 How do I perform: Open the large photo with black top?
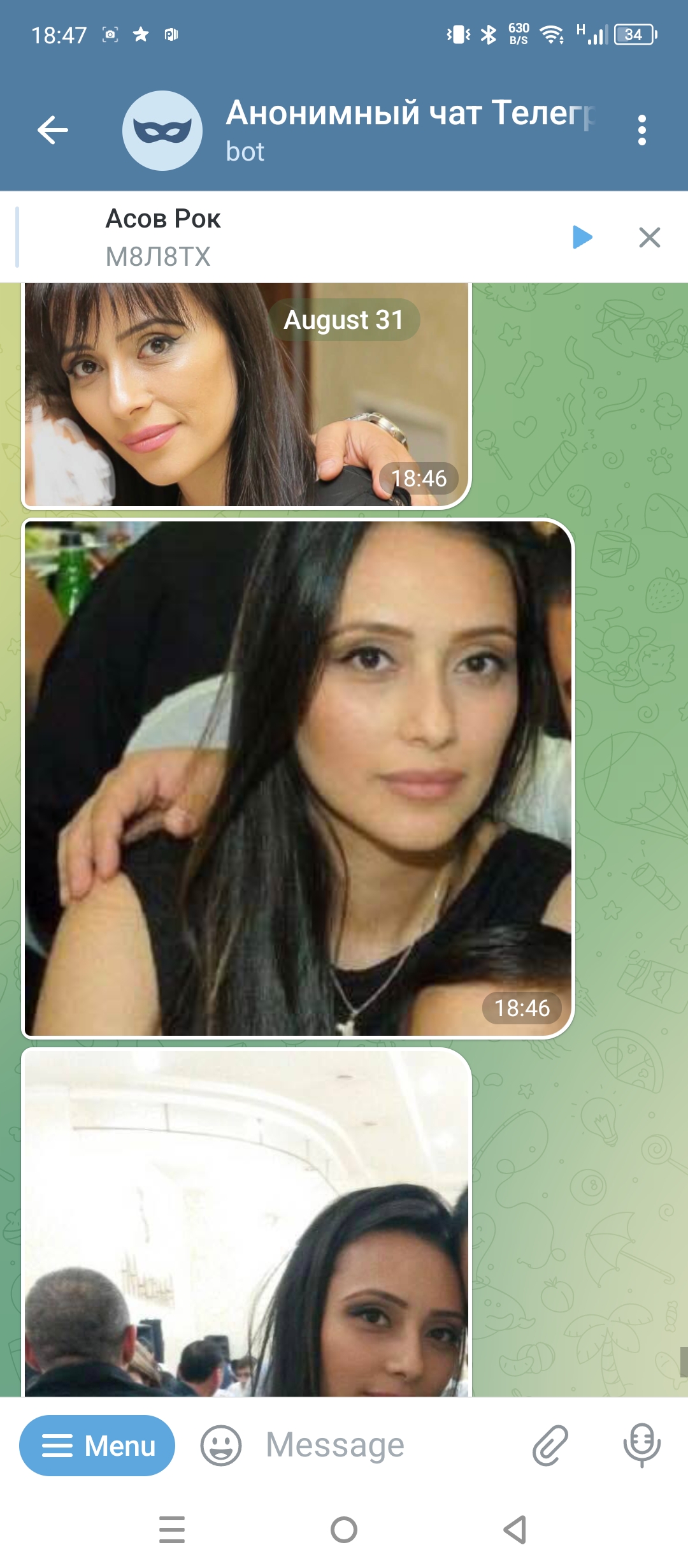pyautogui.click(x=298, y=778)
